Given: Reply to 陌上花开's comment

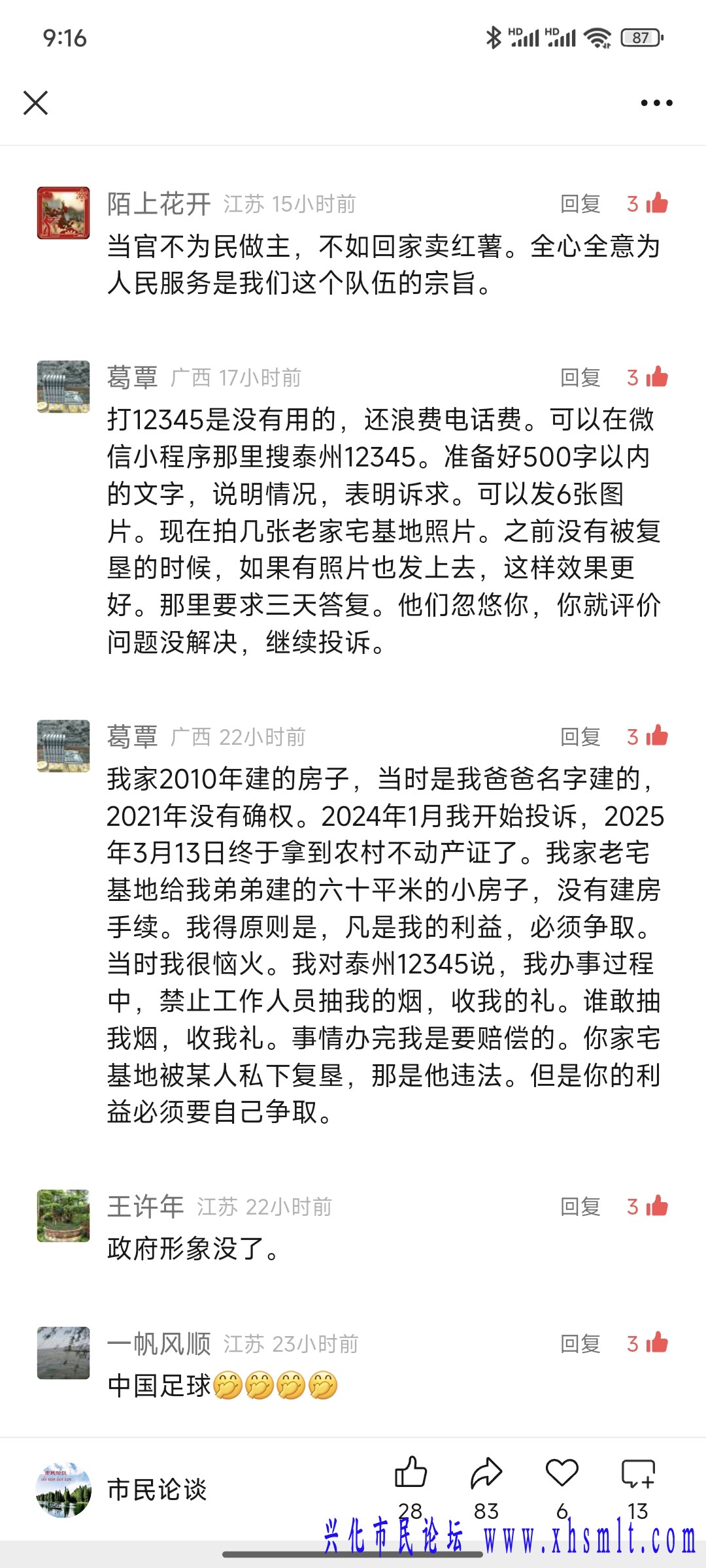Looking at the screenshot, I should click(x=580, y=204).
